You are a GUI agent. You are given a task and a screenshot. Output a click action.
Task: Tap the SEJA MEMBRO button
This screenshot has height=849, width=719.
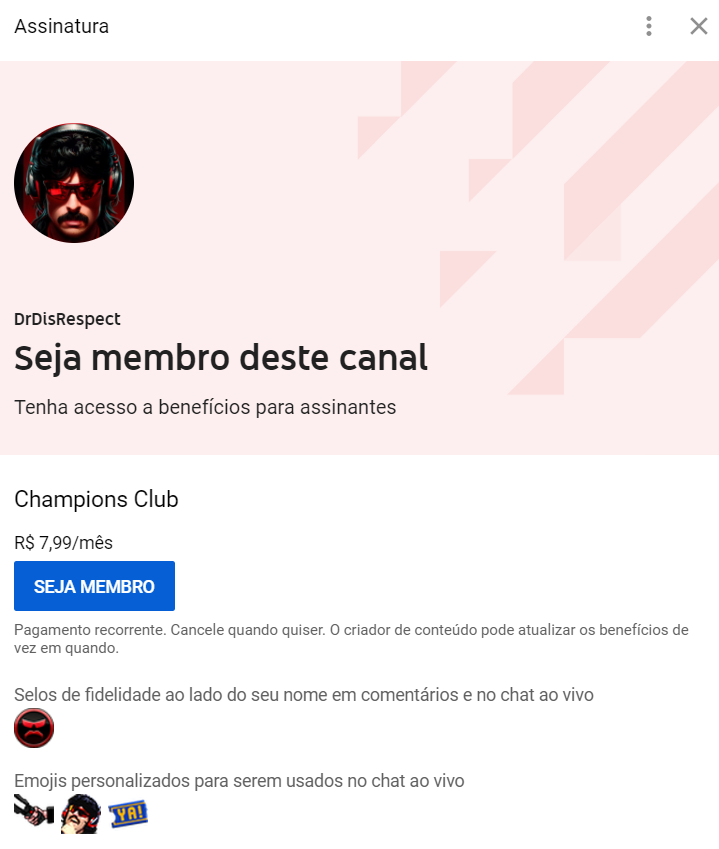click(x=94, y=586)
